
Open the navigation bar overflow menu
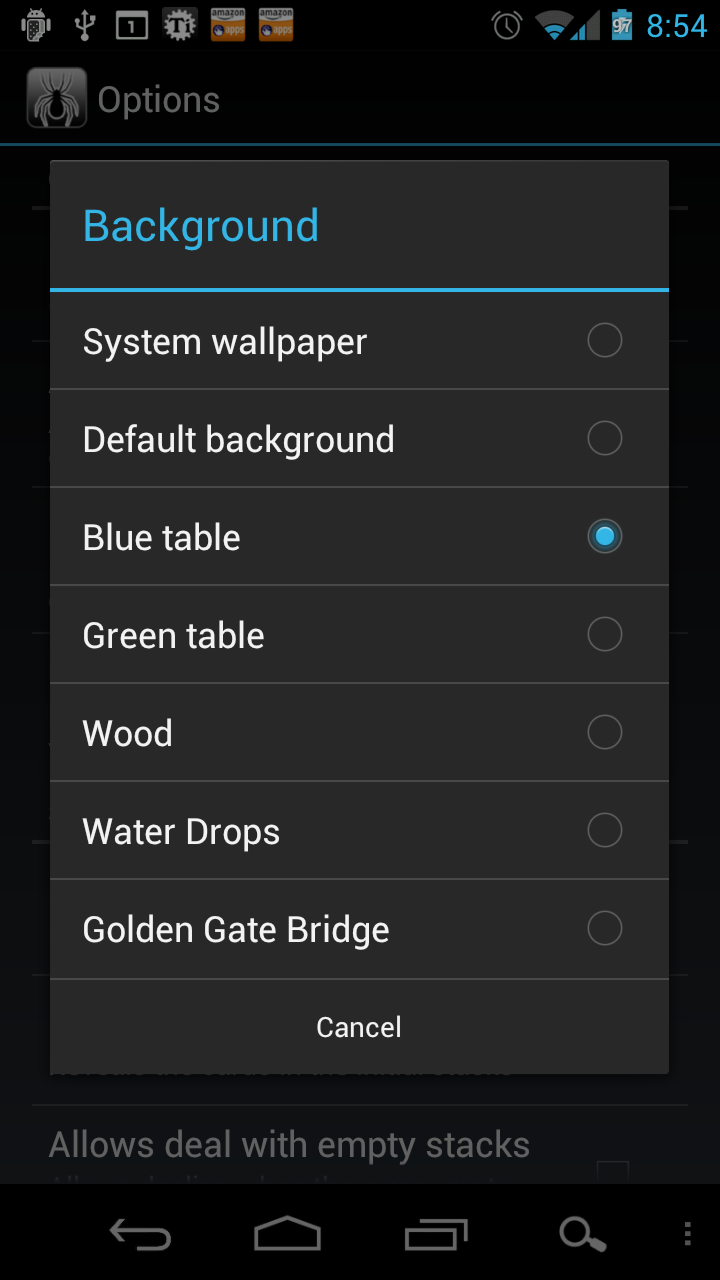pos(687,1235)
